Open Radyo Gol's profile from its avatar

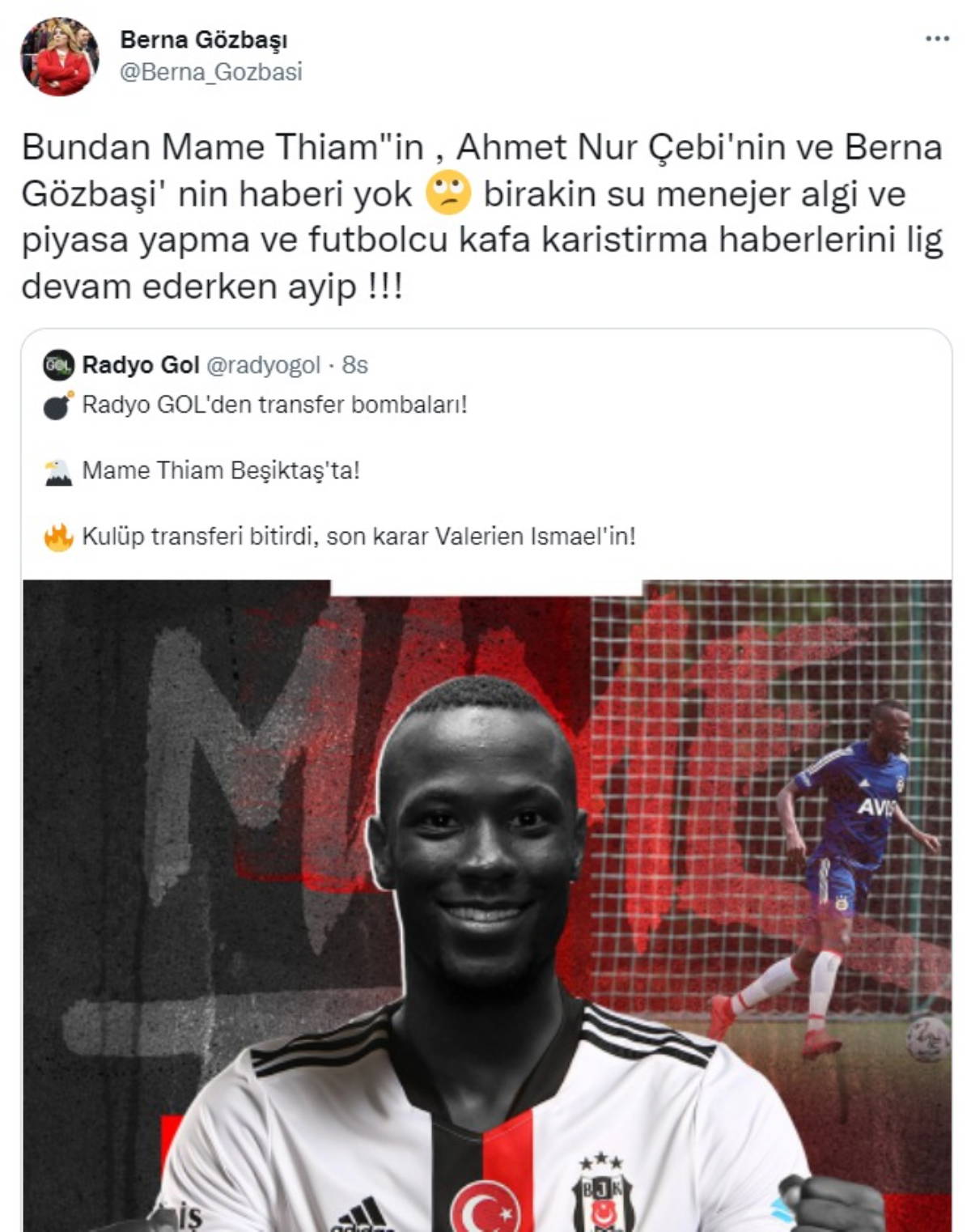pyautogui.click(x=58, y=365)
